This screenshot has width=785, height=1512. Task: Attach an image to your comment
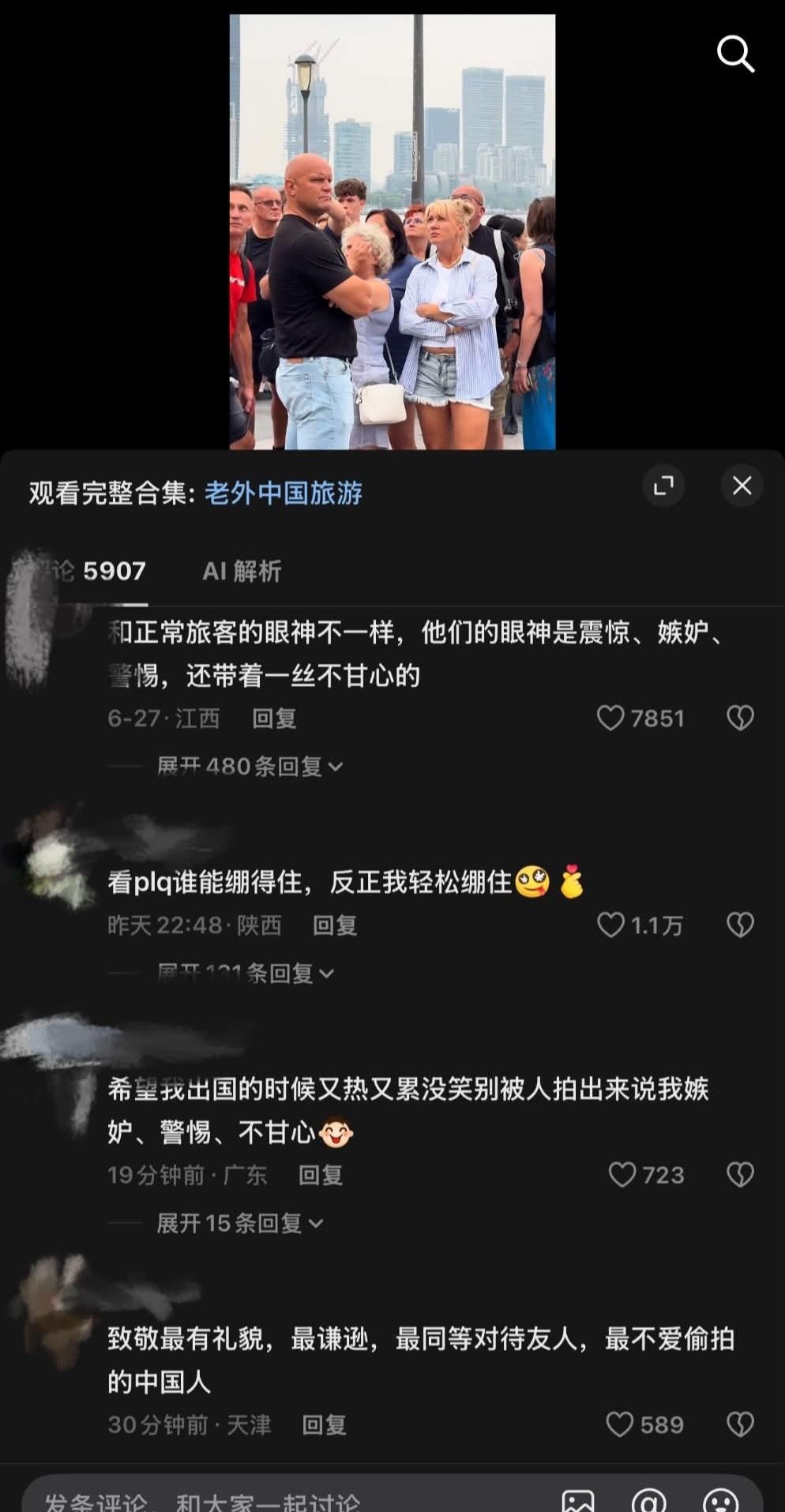coord(577,1500)
